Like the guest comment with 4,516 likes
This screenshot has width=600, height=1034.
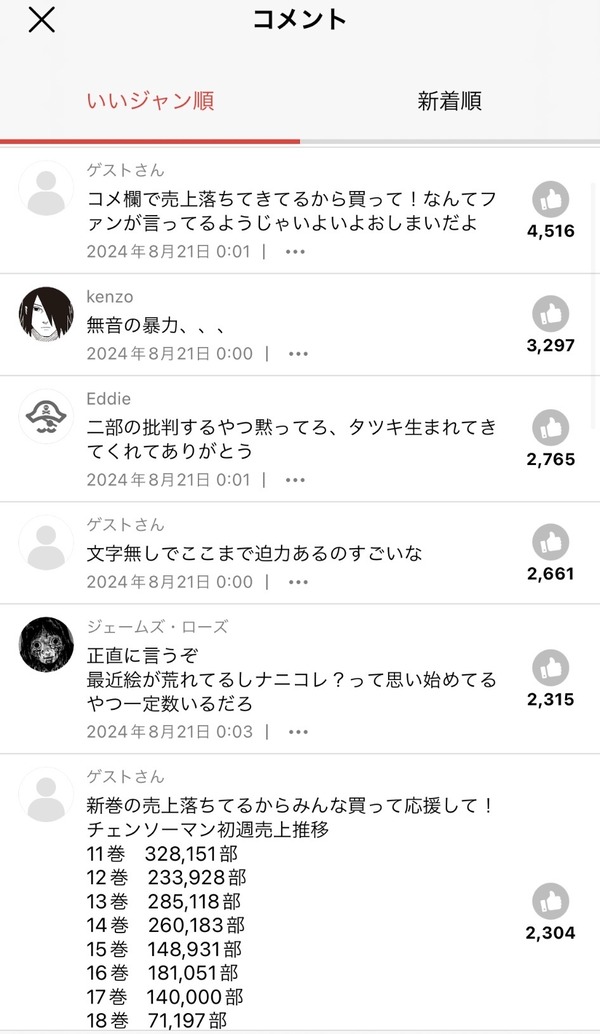tap(551, 199)
